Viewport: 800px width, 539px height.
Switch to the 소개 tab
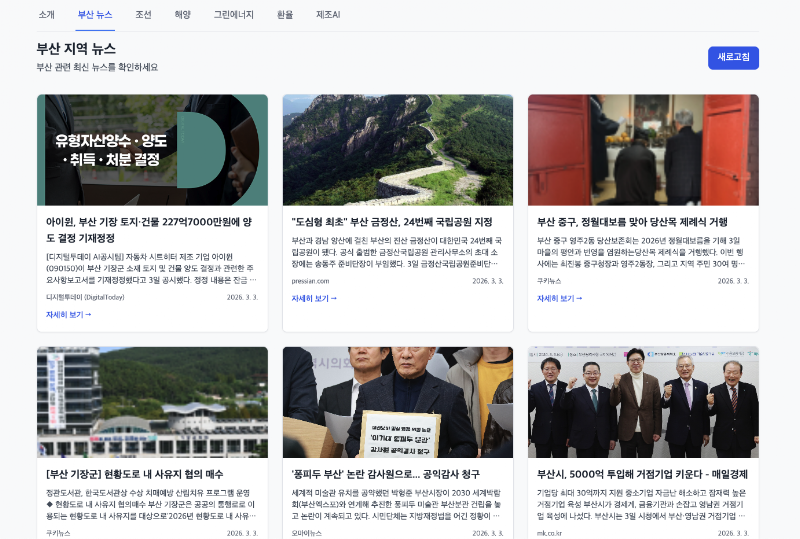46,15
